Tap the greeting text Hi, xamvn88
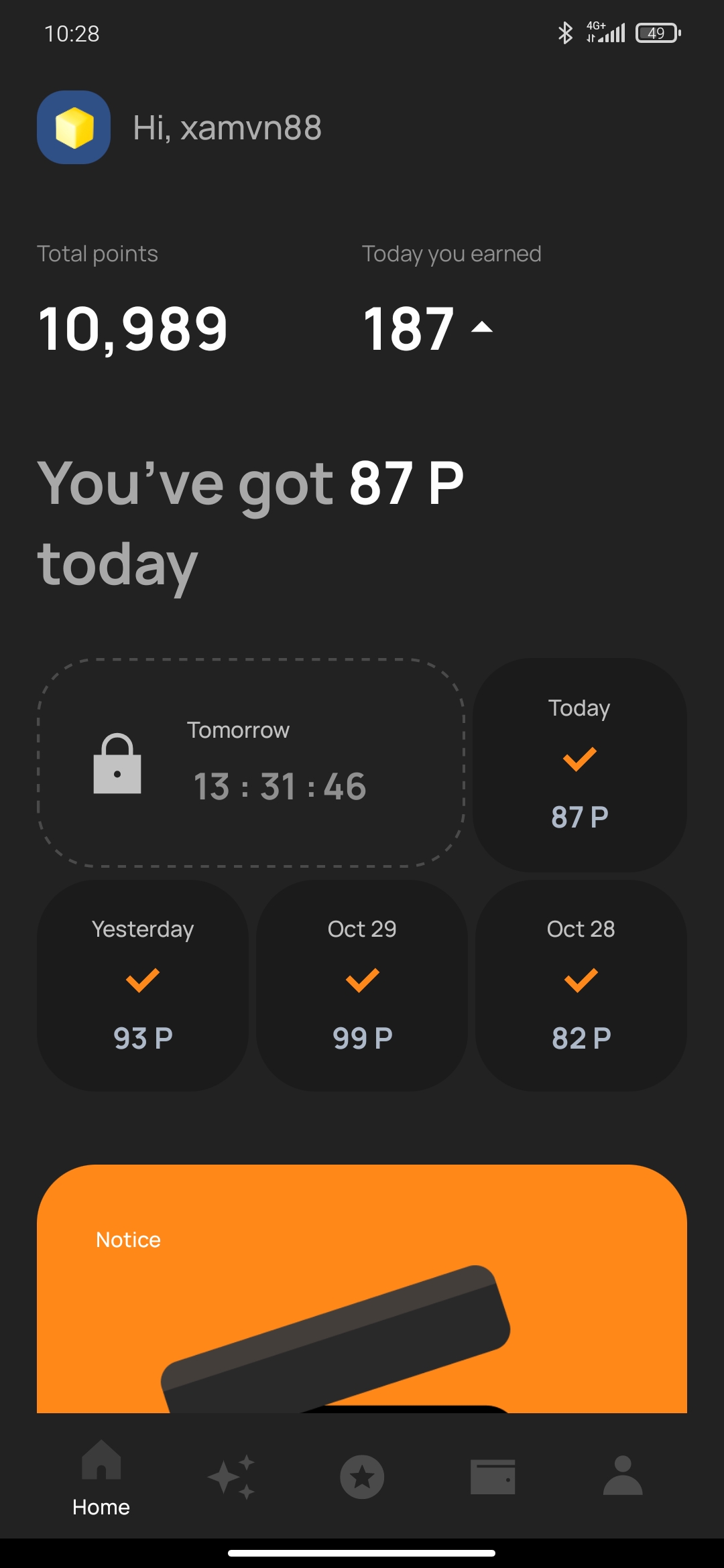The image size is (724, 1568). coord(227,129)
